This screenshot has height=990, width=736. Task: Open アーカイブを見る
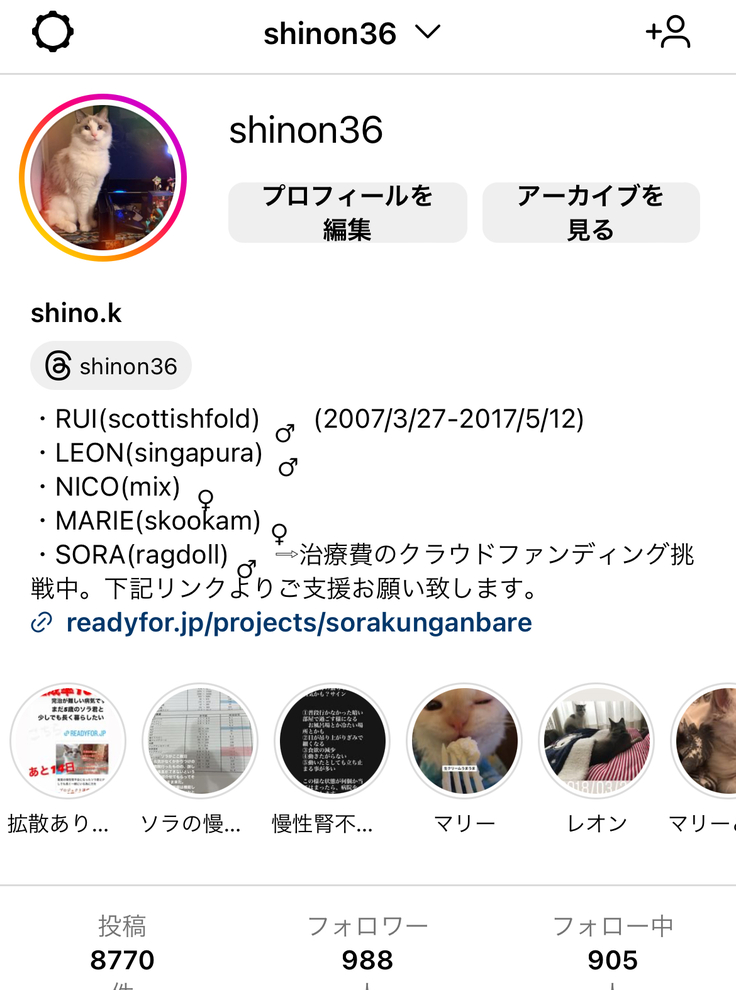tap(590, 212)
